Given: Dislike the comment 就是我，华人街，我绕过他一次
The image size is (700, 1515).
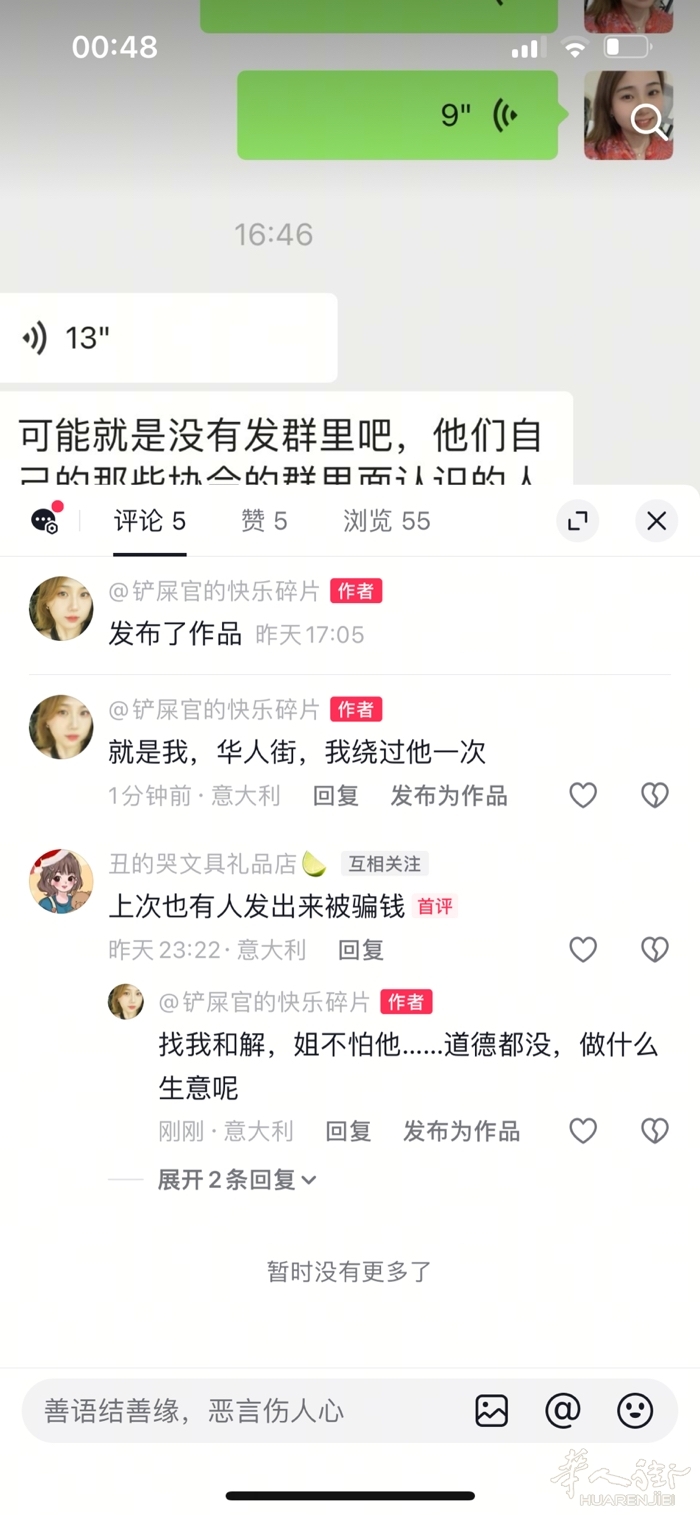Looking at the screenshot, I should tap(654, 795).
